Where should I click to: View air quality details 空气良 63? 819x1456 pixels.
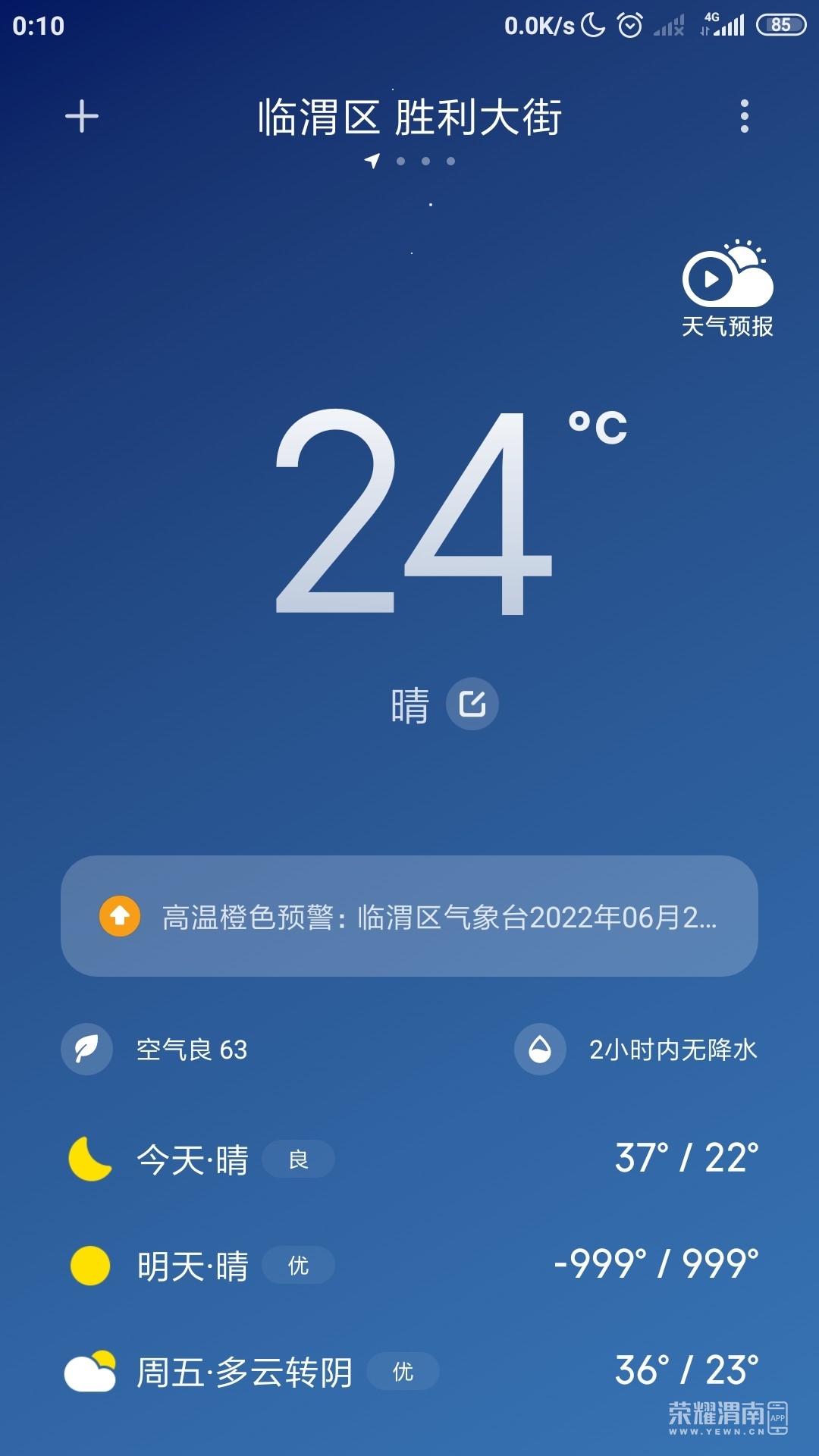click(155, 1050)
